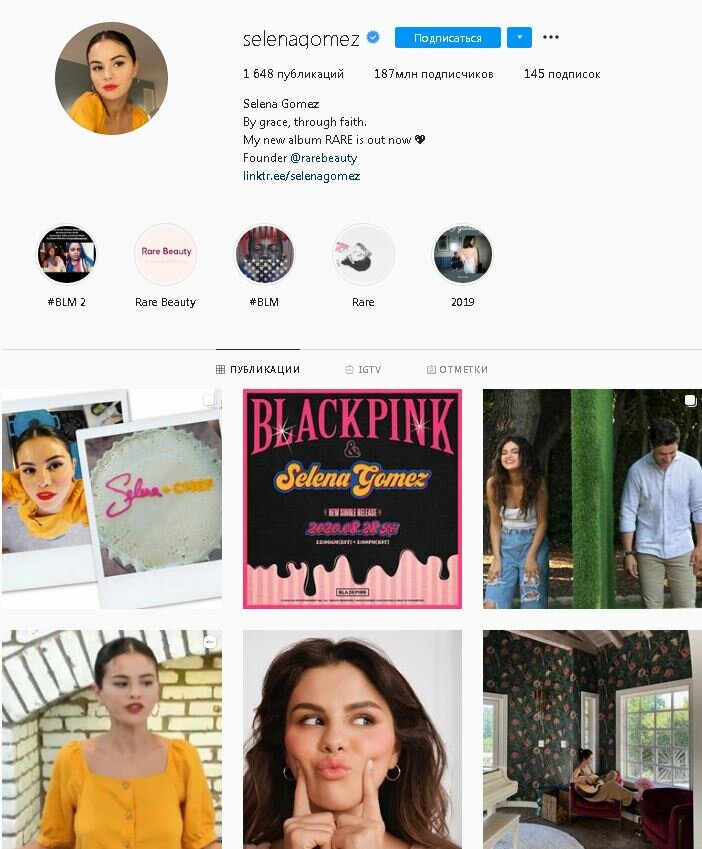702x849 pixels.
Task: Select the Публикации tab
Action: click(x=258, y=370)
